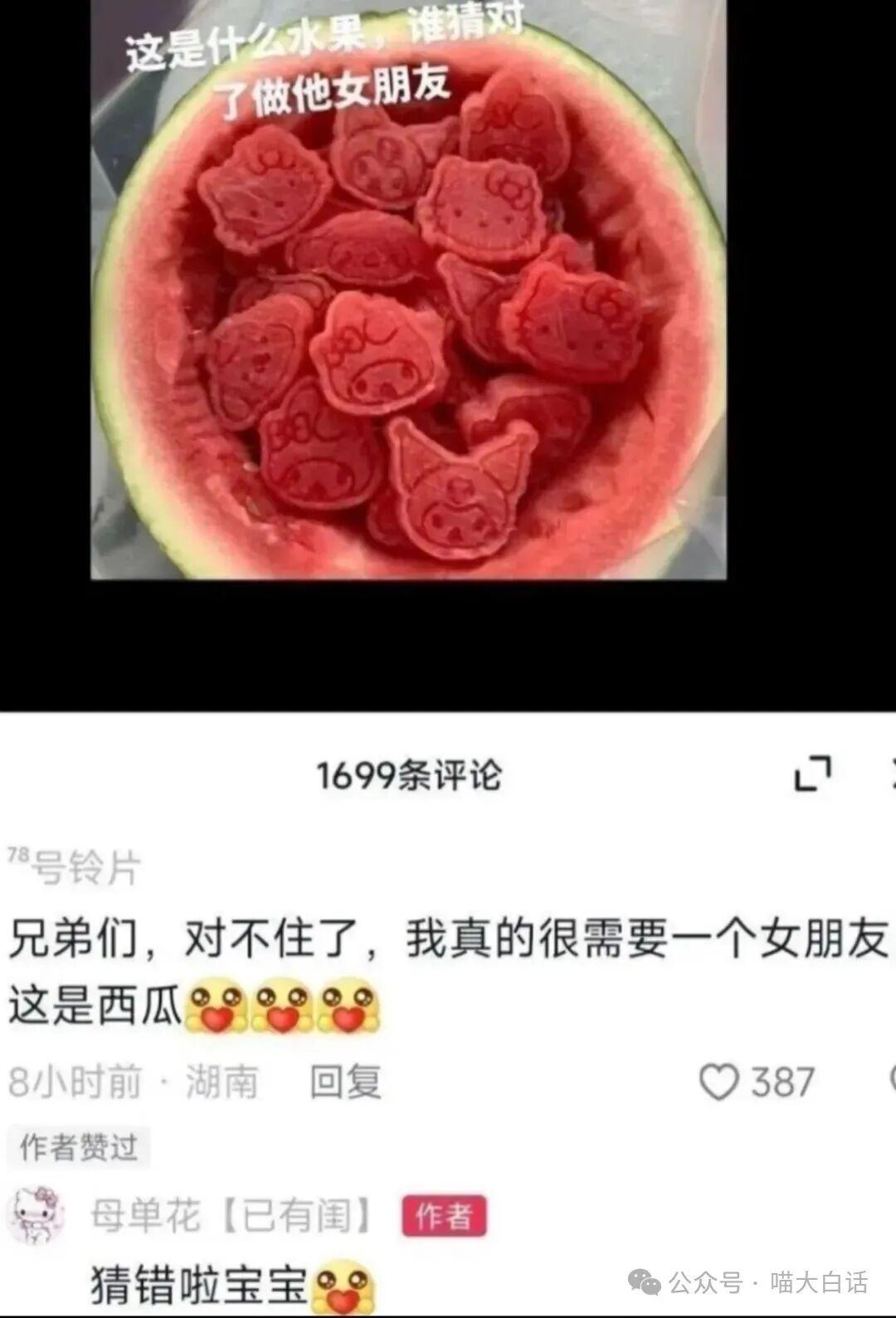The height and width of the screenshot is (1318, 896).
Task: Open the profile of commenter 78号铃片
Action: point(75,868)
